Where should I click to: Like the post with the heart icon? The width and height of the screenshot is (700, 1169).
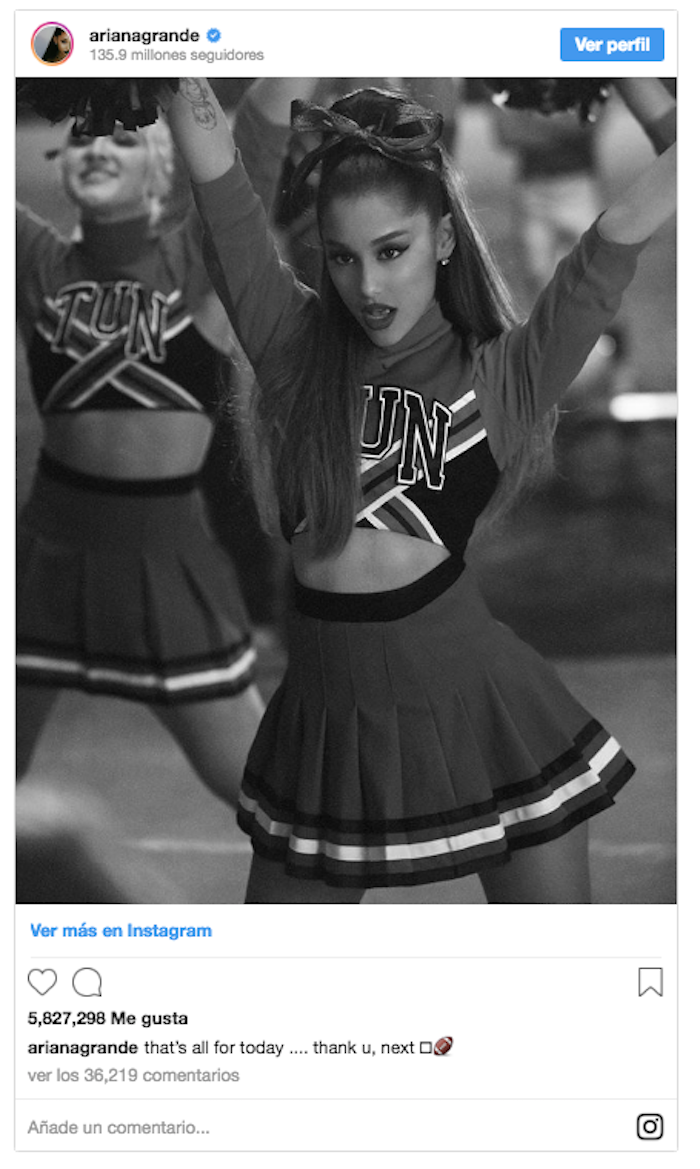coord(42,982)
